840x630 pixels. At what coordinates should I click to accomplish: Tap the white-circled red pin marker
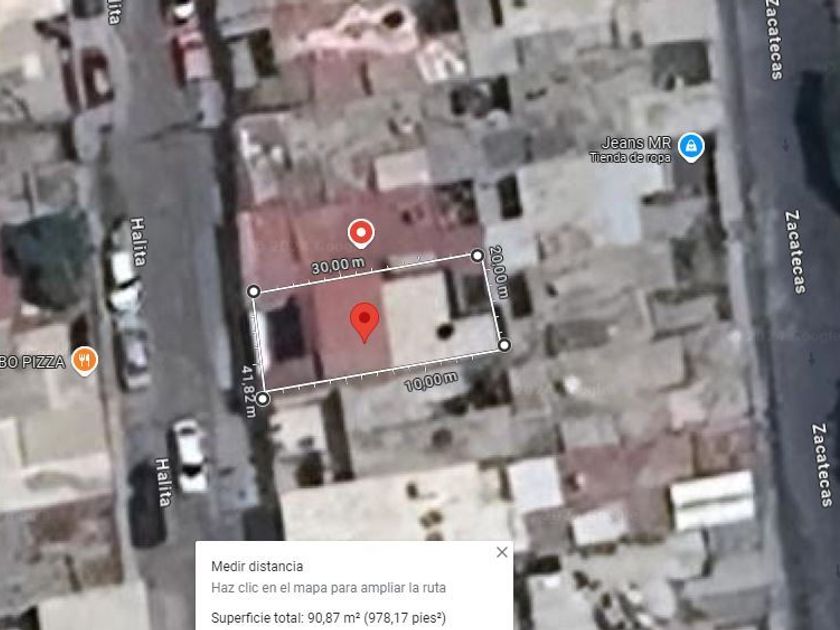361,234
